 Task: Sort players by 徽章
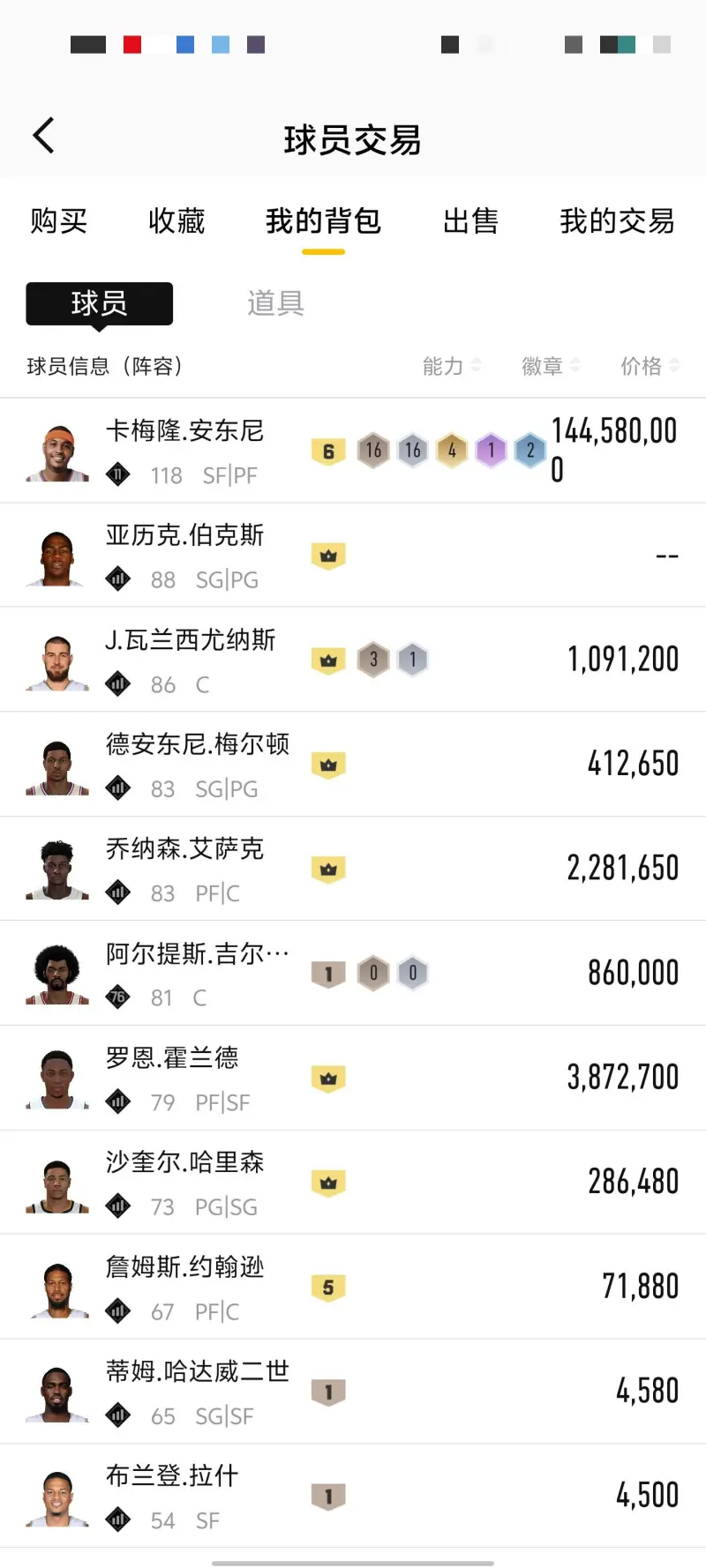click(551, 366)
